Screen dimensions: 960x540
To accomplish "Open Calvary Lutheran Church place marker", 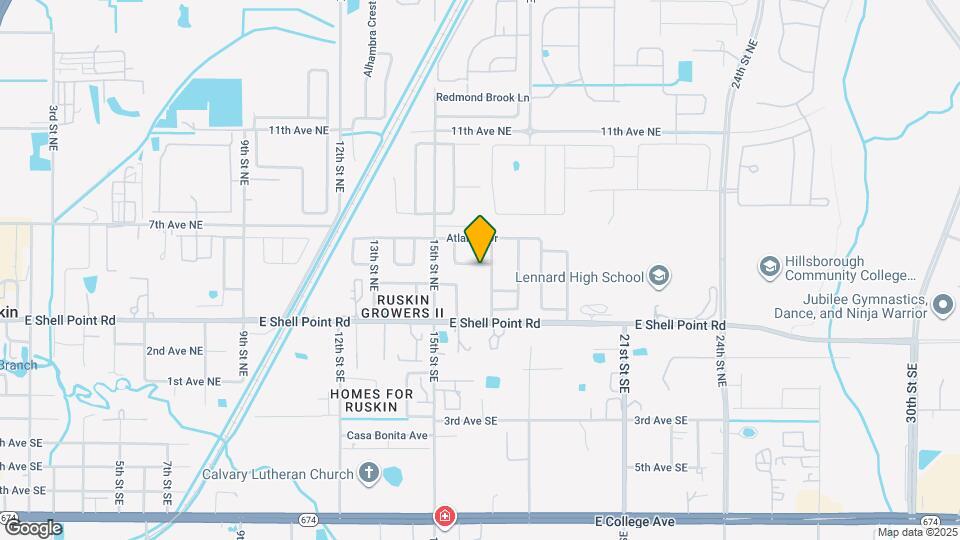I will coord(368,474).
